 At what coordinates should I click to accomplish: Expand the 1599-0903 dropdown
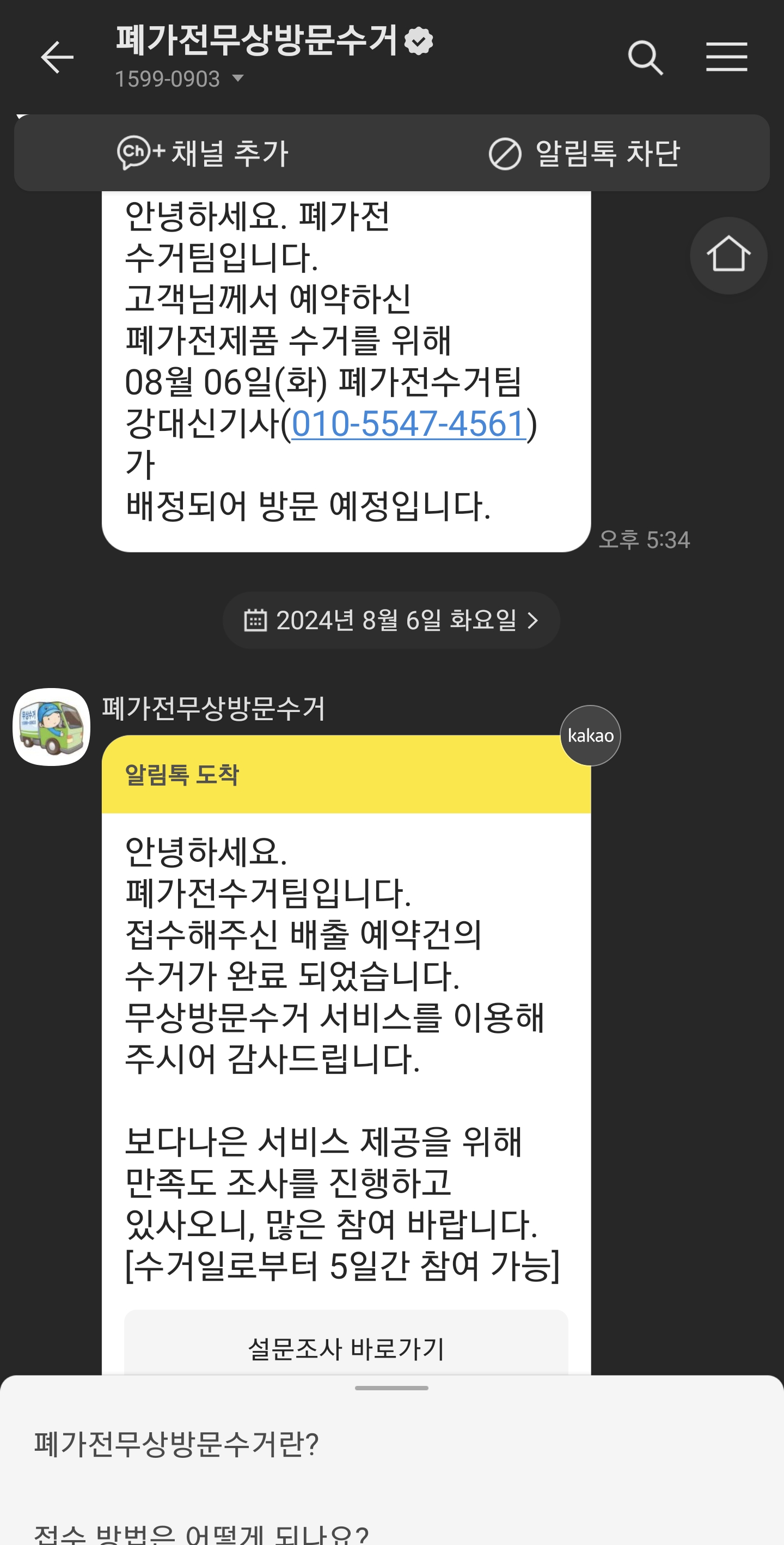pyautogui.click(x=238, y=78)
